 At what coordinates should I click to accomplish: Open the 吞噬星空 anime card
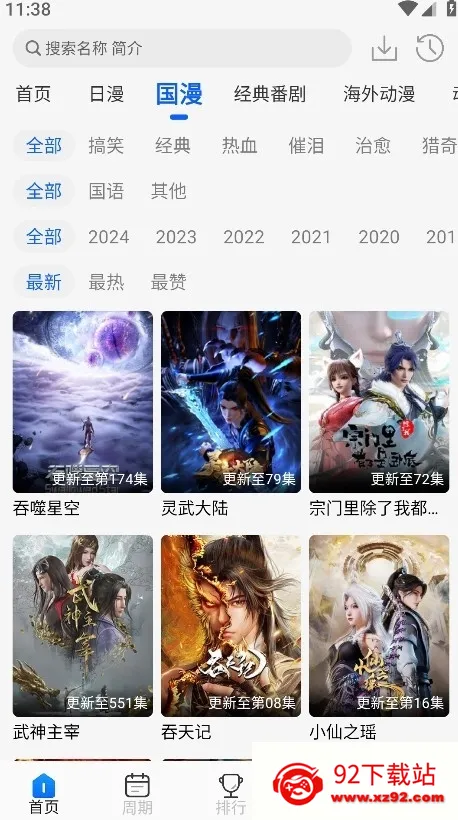click(83, 415)
